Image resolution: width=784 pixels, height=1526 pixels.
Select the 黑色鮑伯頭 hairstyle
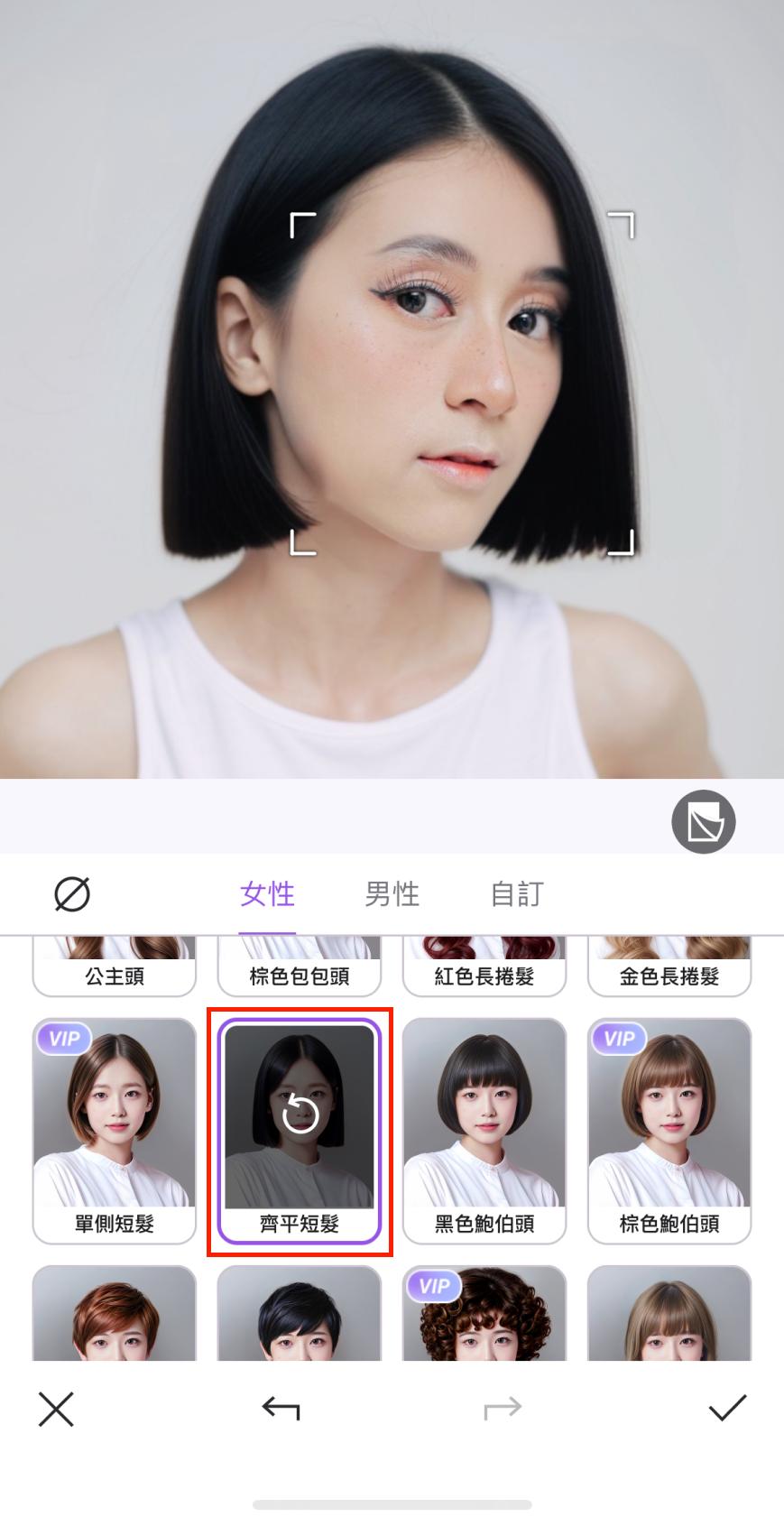tap(484, 1128)
